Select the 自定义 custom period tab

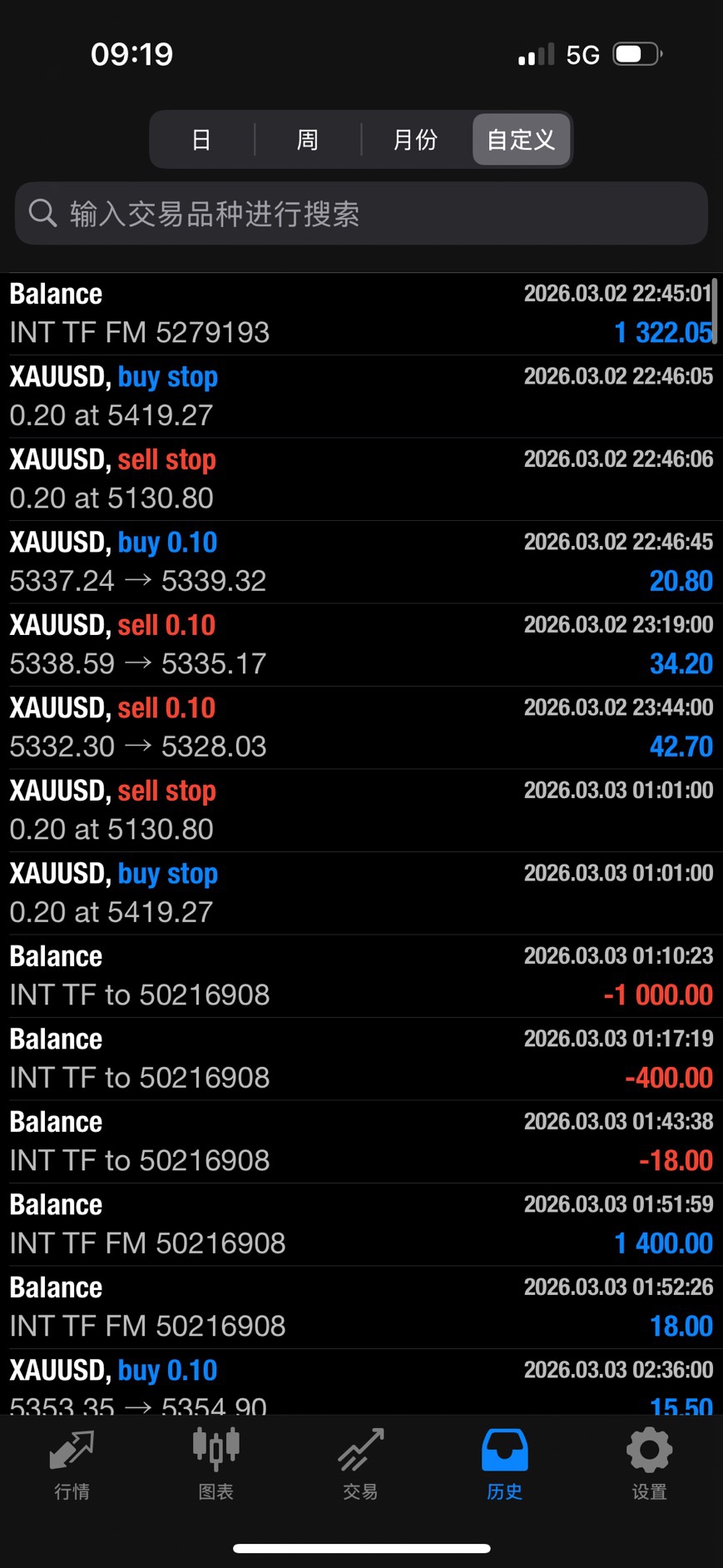click(521, 140)
